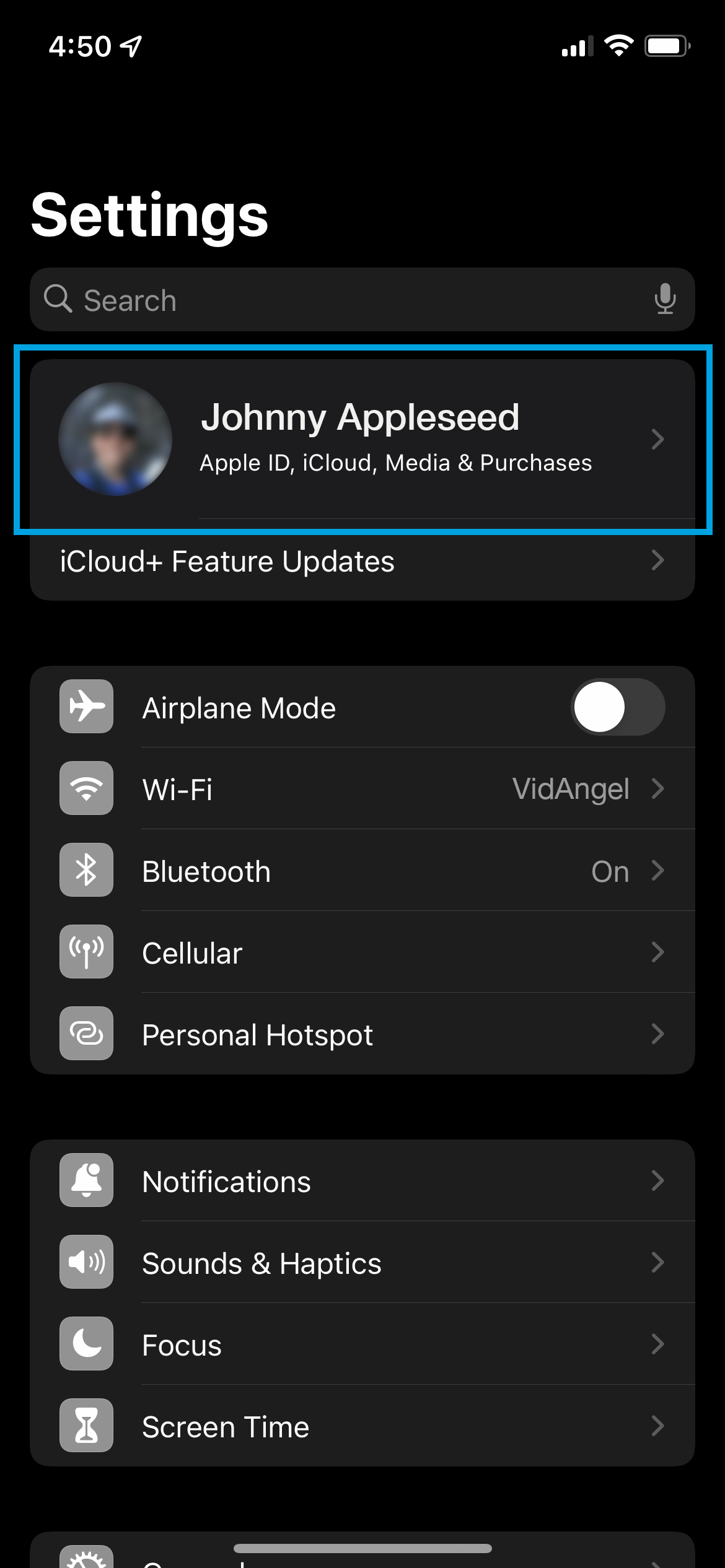Open Wi-Fi settings
Image resolution: width=725 pixels, height=1568 pixels.
(362, 789)
